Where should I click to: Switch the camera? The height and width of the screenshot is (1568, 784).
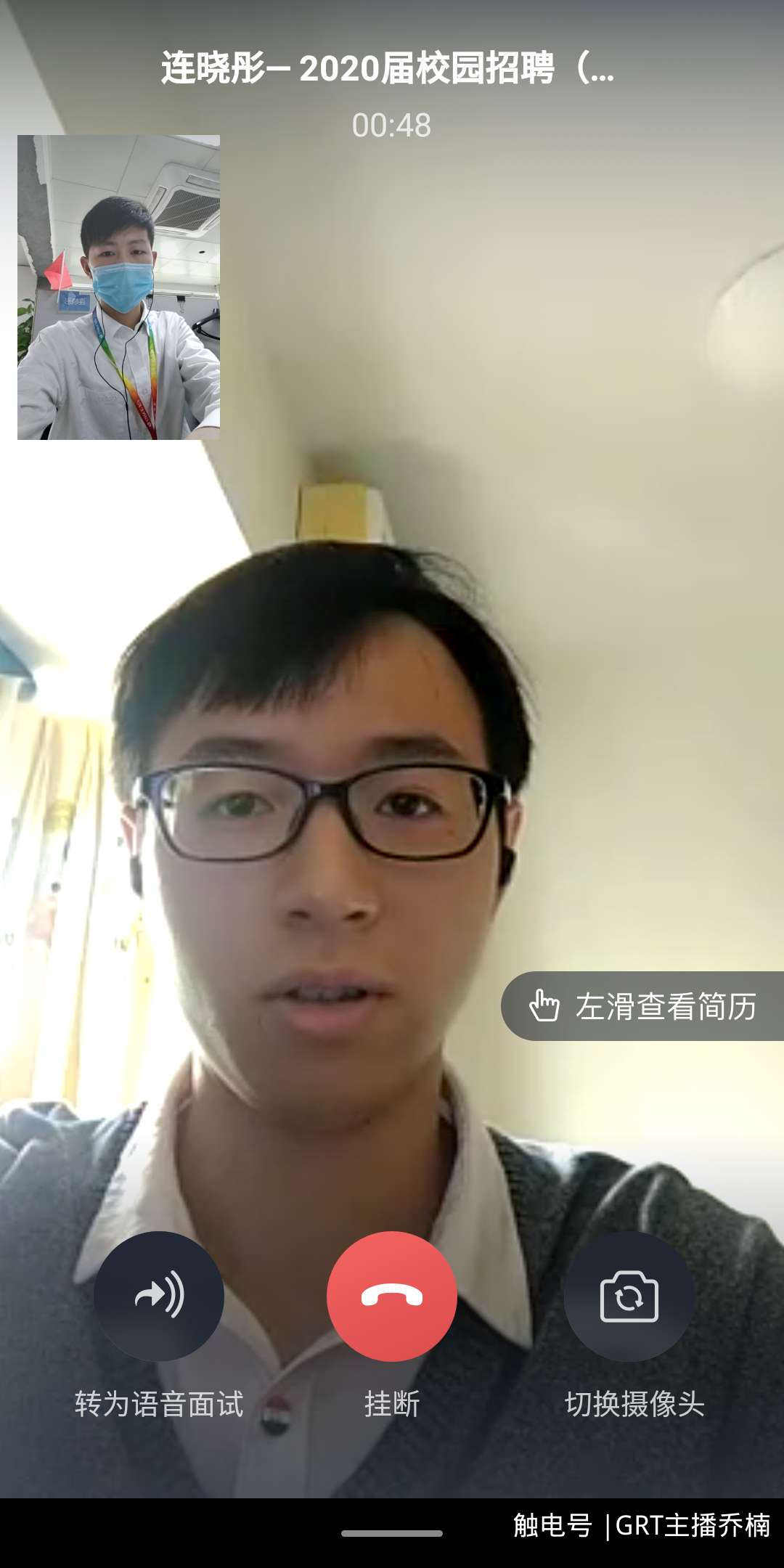point(629,1296)
